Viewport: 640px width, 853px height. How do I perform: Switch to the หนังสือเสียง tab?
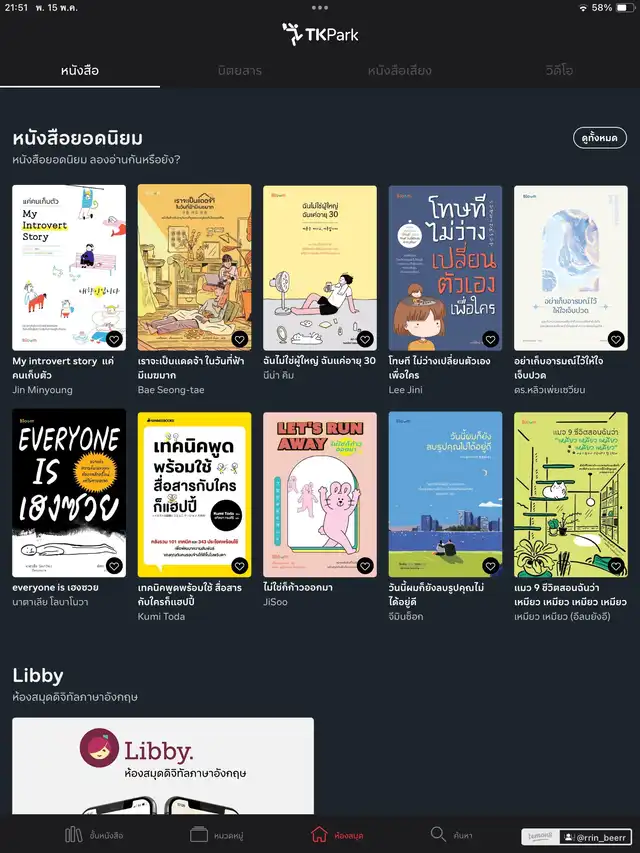coord(399,71)
